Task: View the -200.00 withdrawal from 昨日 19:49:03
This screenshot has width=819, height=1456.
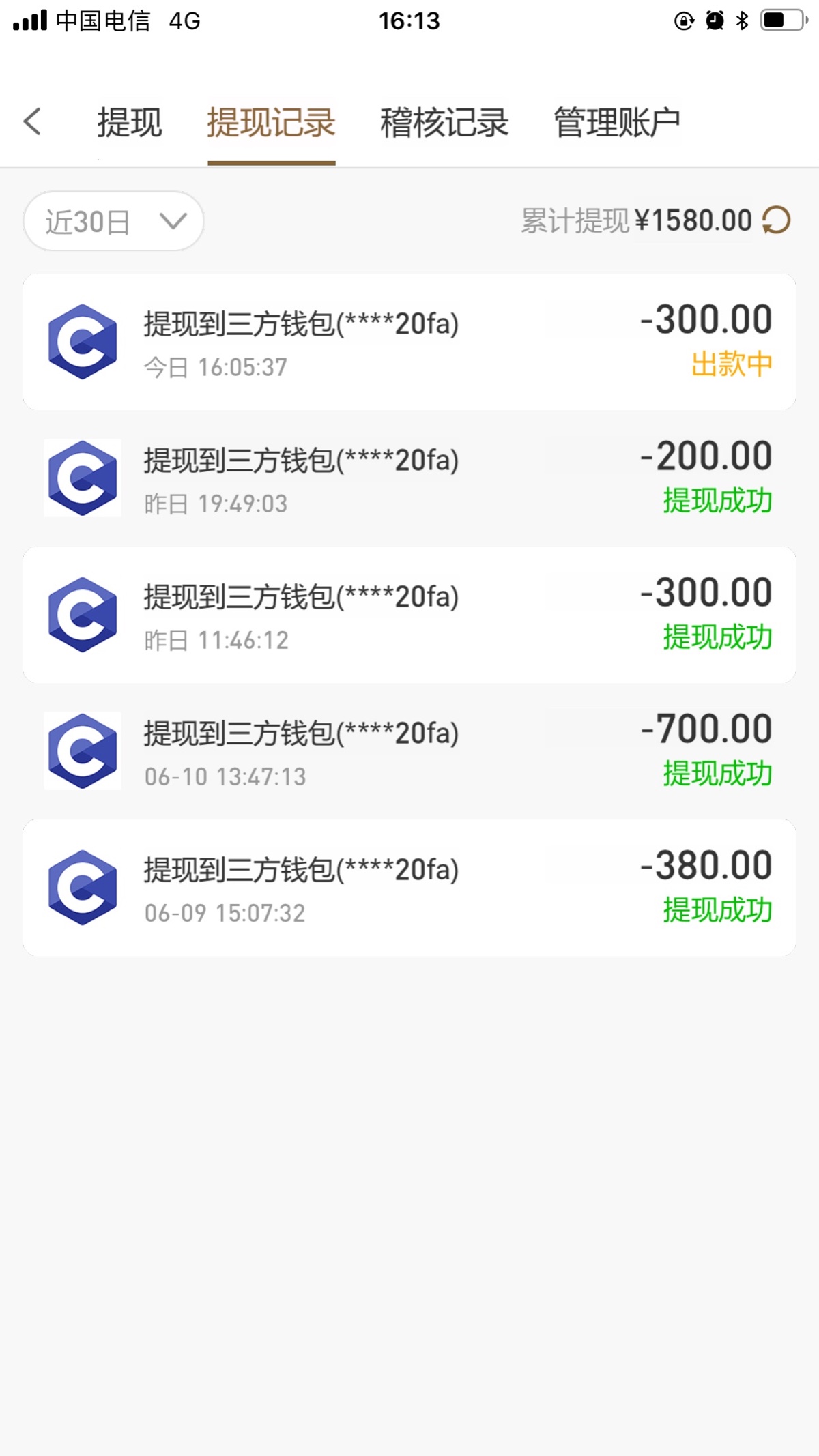Action: coord(409,478)
